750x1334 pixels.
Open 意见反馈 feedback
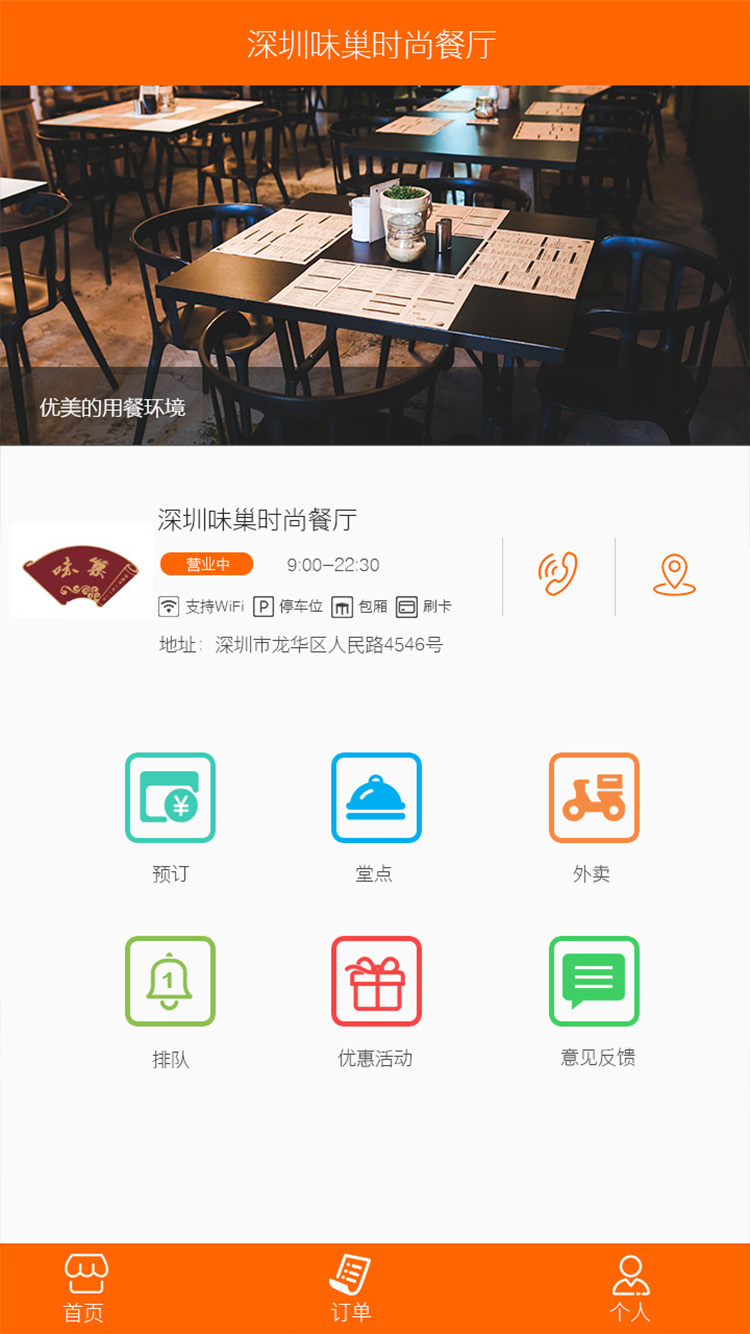[x=593, y=981]
